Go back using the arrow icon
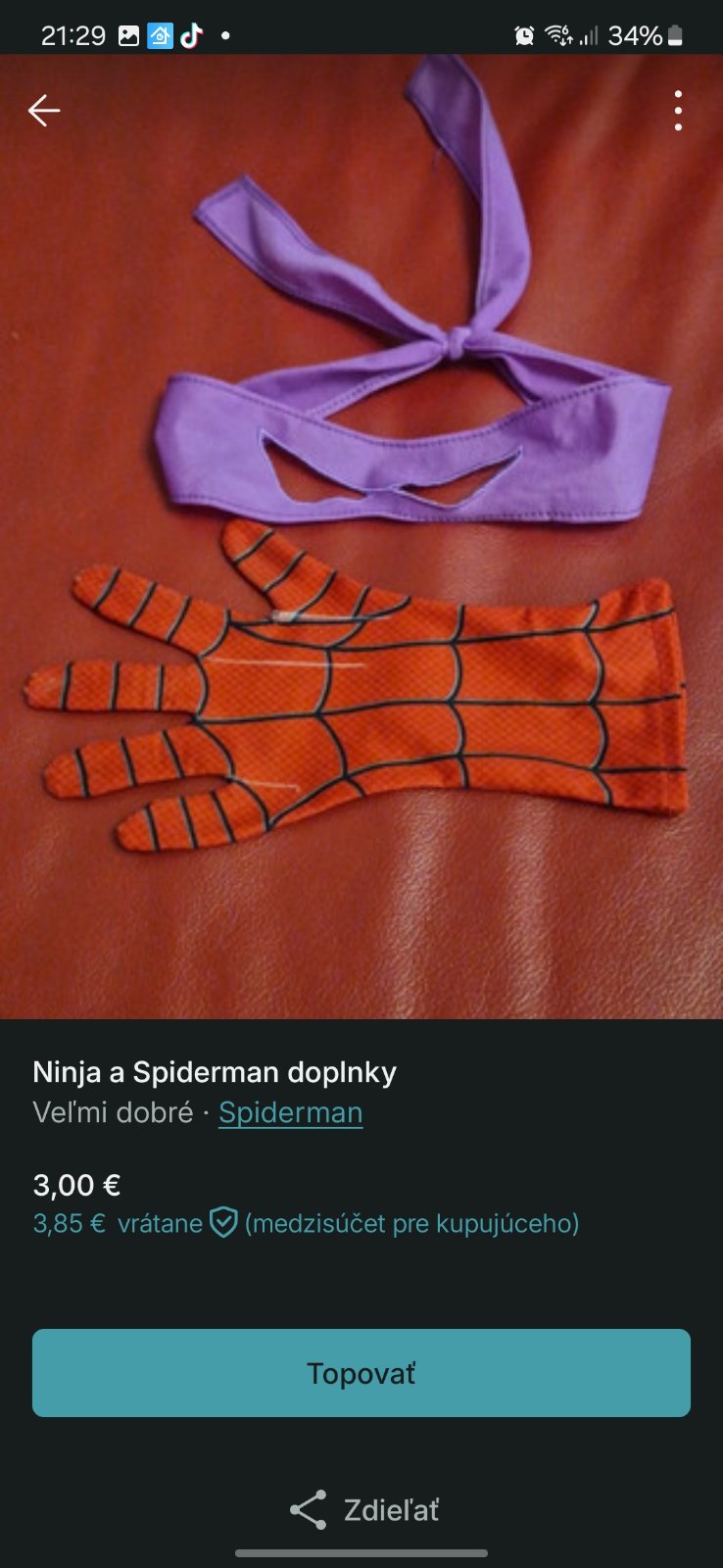The height and width of the screenshot is (1568, 723). [x=44, y=111]
